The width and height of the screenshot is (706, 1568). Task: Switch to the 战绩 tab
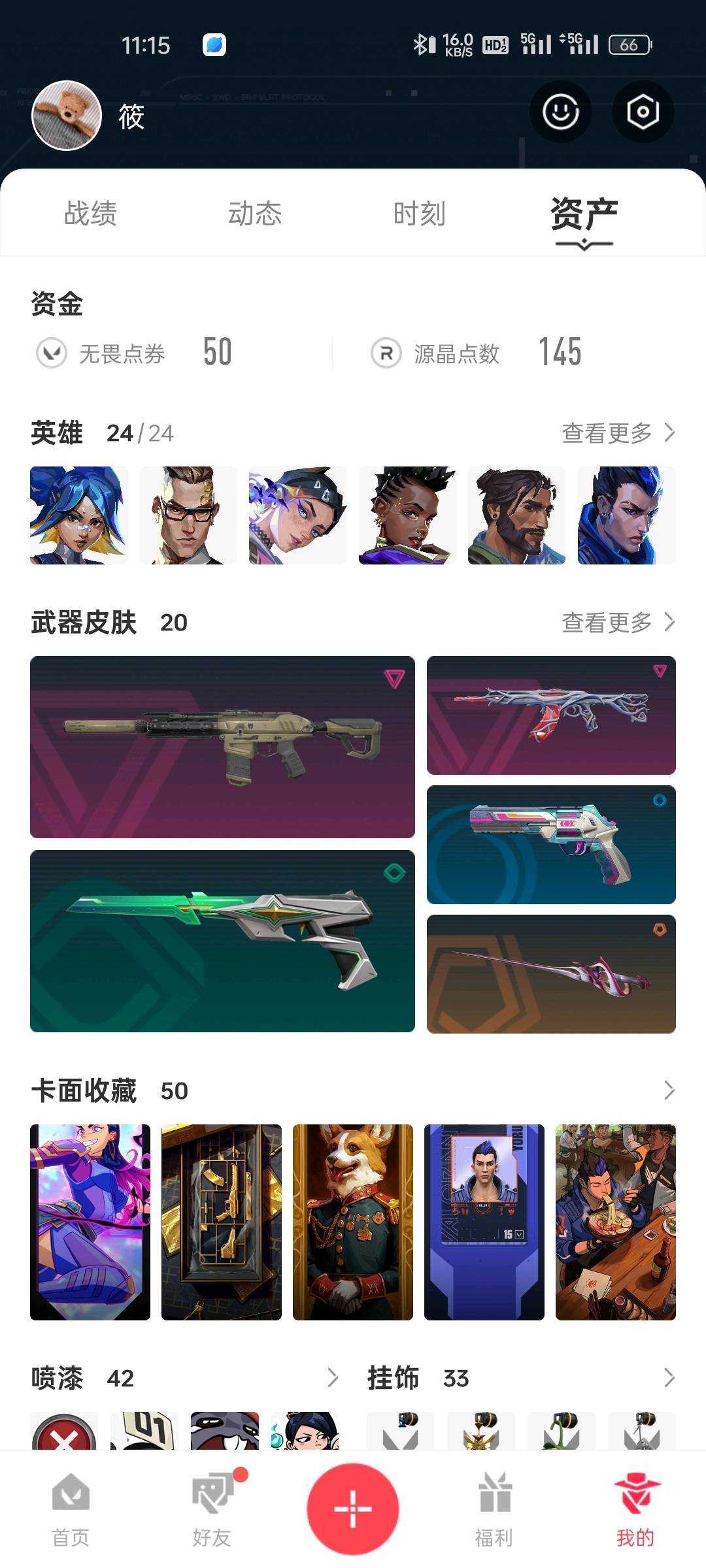coord(90,214)
